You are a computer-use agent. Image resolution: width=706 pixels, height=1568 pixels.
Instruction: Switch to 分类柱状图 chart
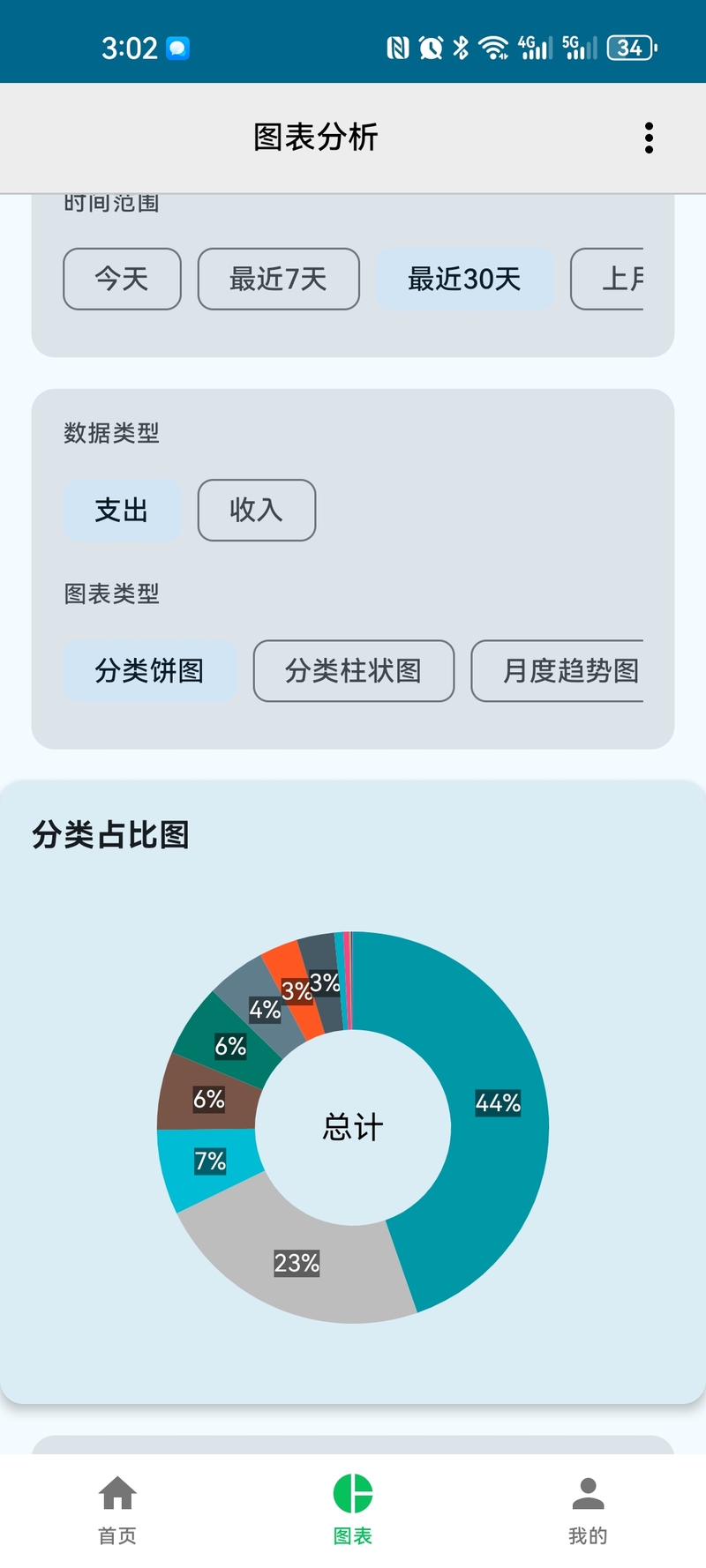pos(353,671)
